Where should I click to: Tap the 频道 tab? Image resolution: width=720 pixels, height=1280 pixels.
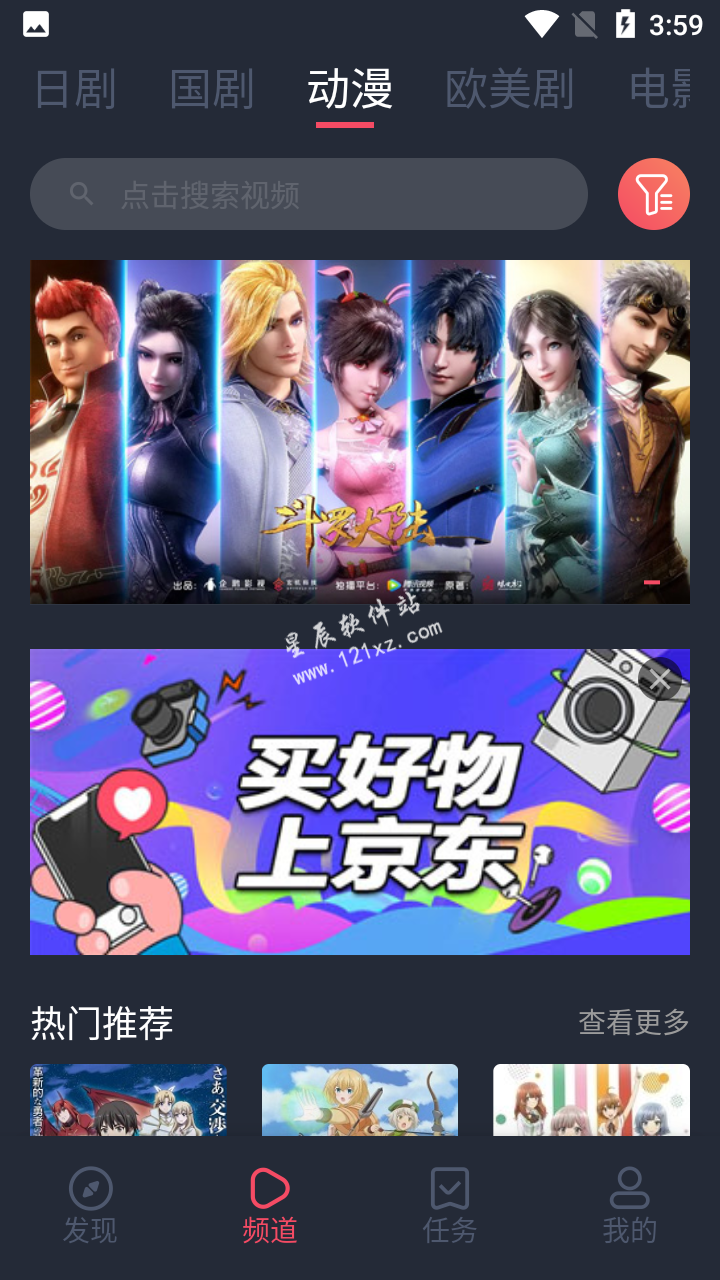tap(270, 1206)
